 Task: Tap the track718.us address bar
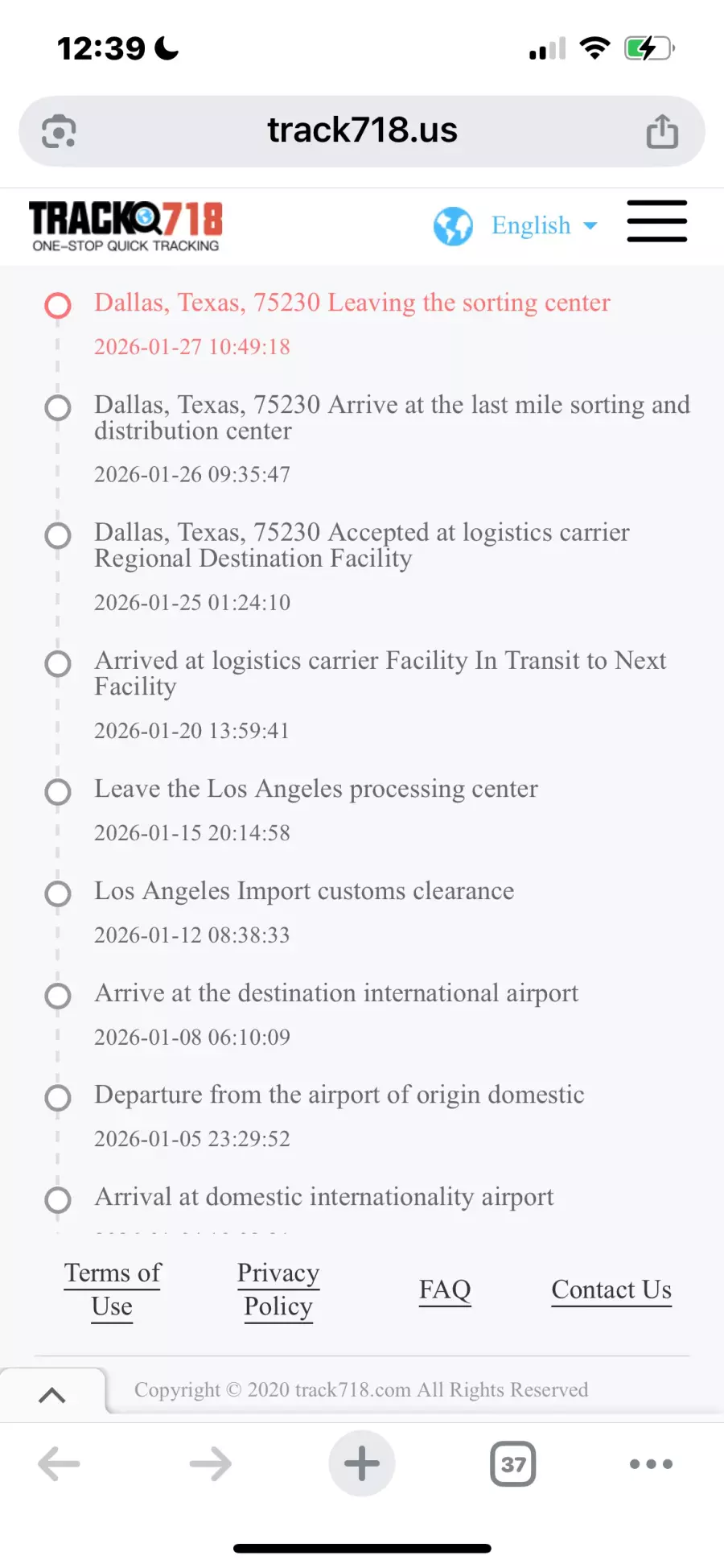click(362, 131)
